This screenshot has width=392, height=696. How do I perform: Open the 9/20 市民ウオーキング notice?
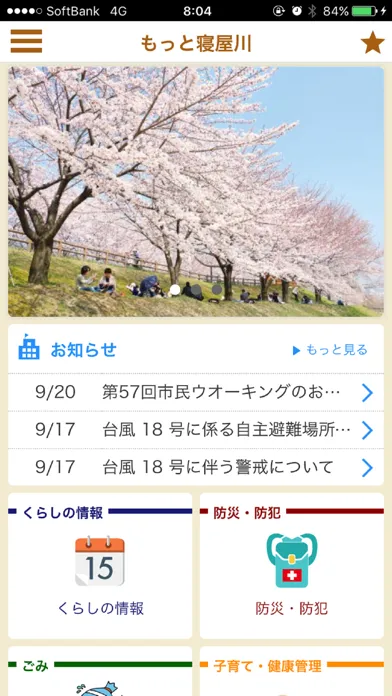(196, 392)
